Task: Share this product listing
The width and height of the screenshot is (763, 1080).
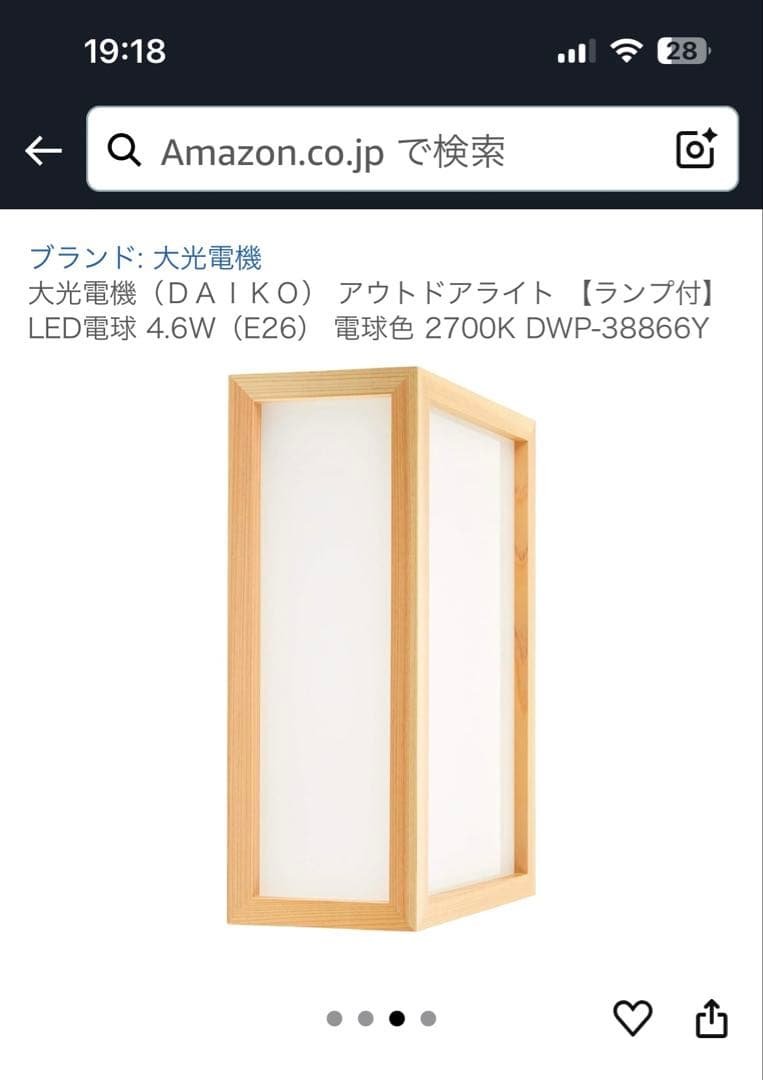Action: (x=710, y=1018)
